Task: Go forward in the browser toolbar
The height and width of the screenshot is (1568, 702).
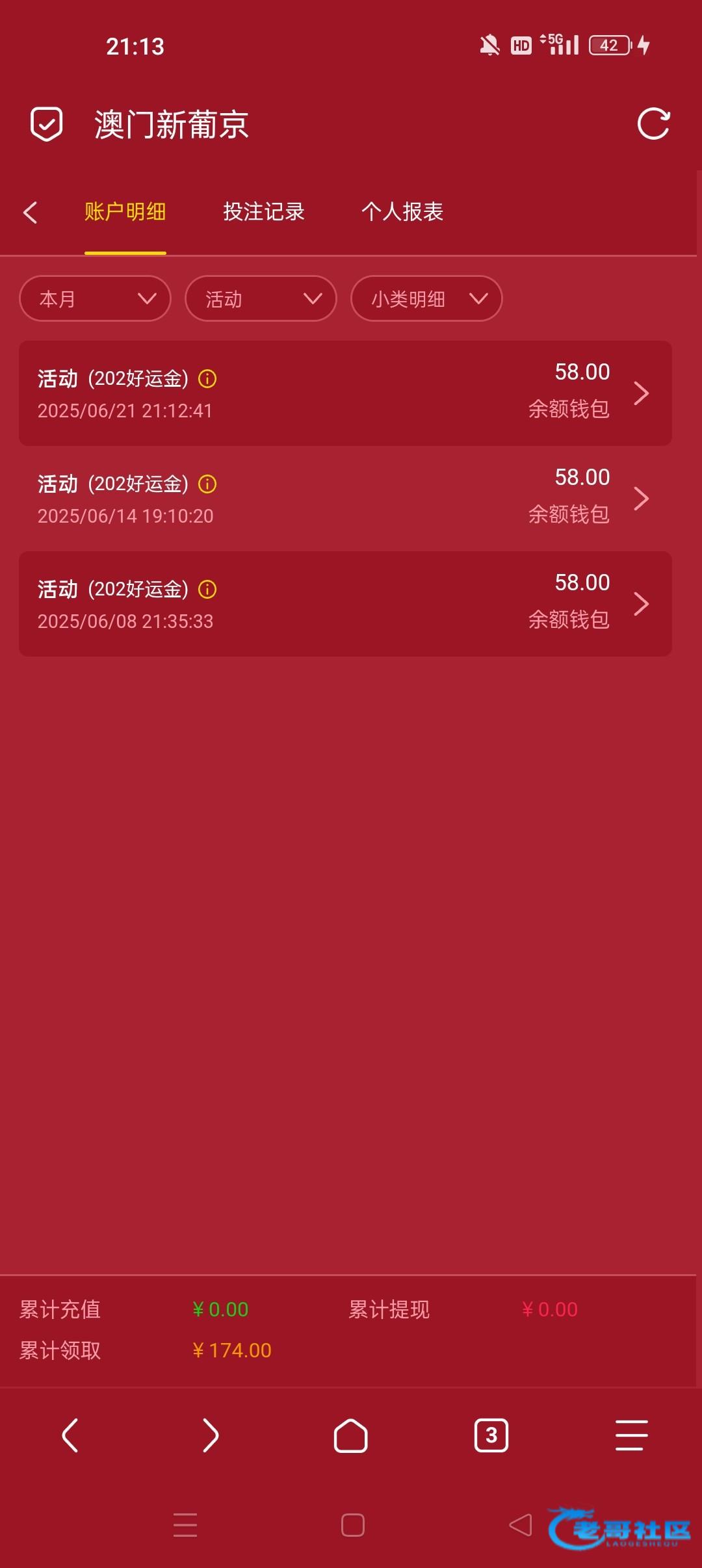Action: click(x=211, y=1435)
